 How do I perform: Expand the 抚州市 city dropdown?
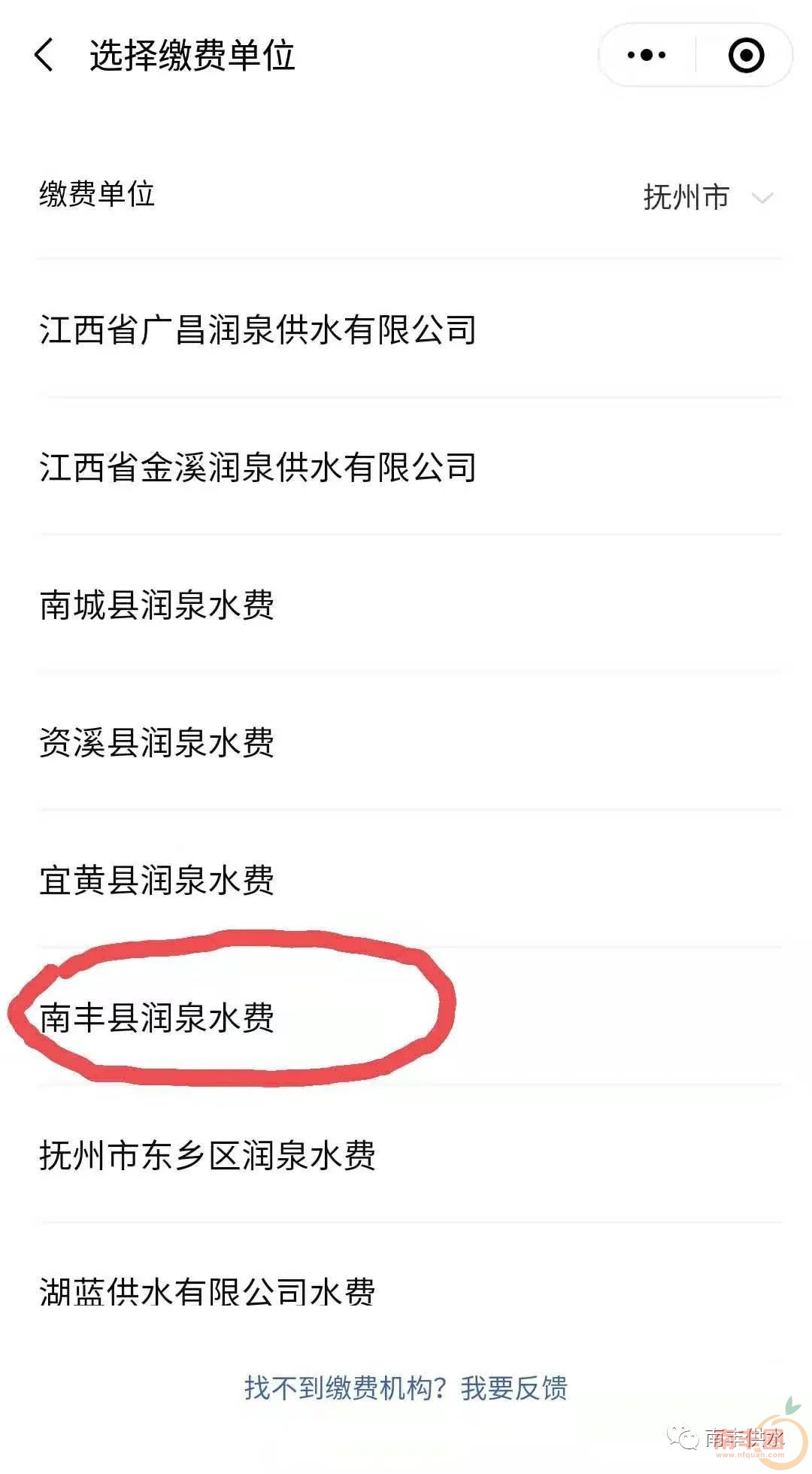click(707, 197)
